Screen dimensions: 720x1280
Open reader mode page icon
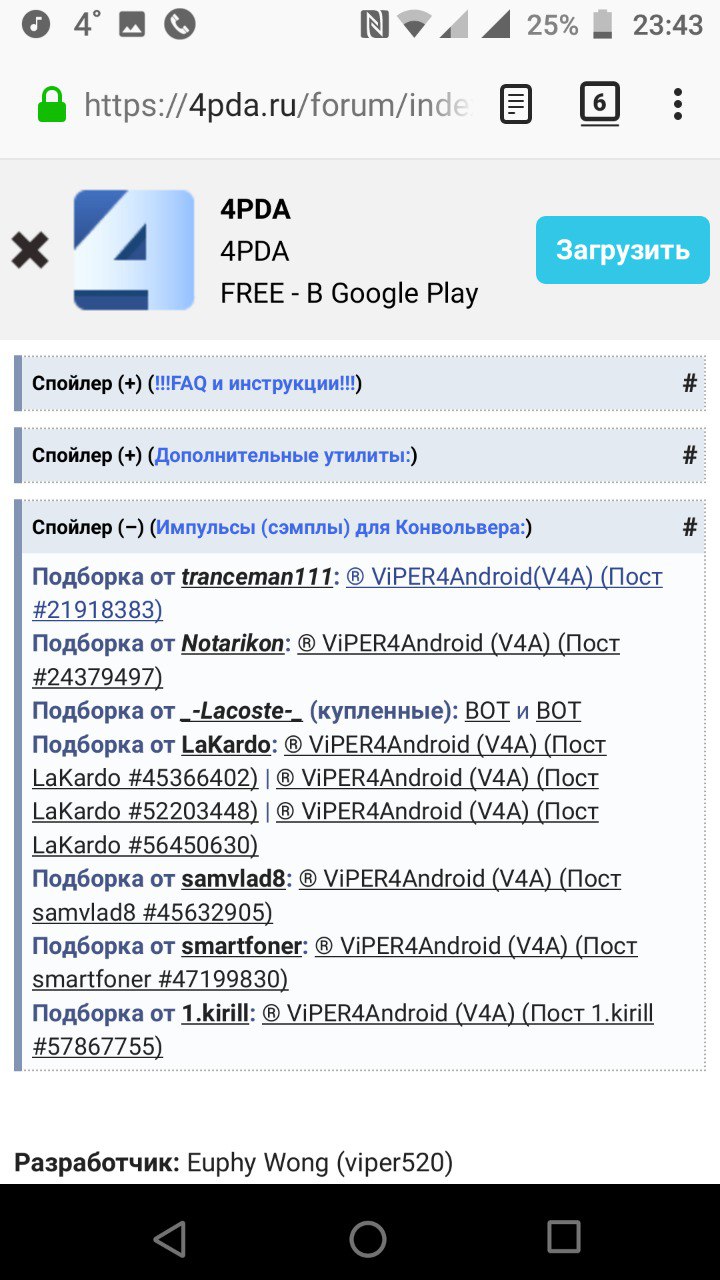[516, 104]
